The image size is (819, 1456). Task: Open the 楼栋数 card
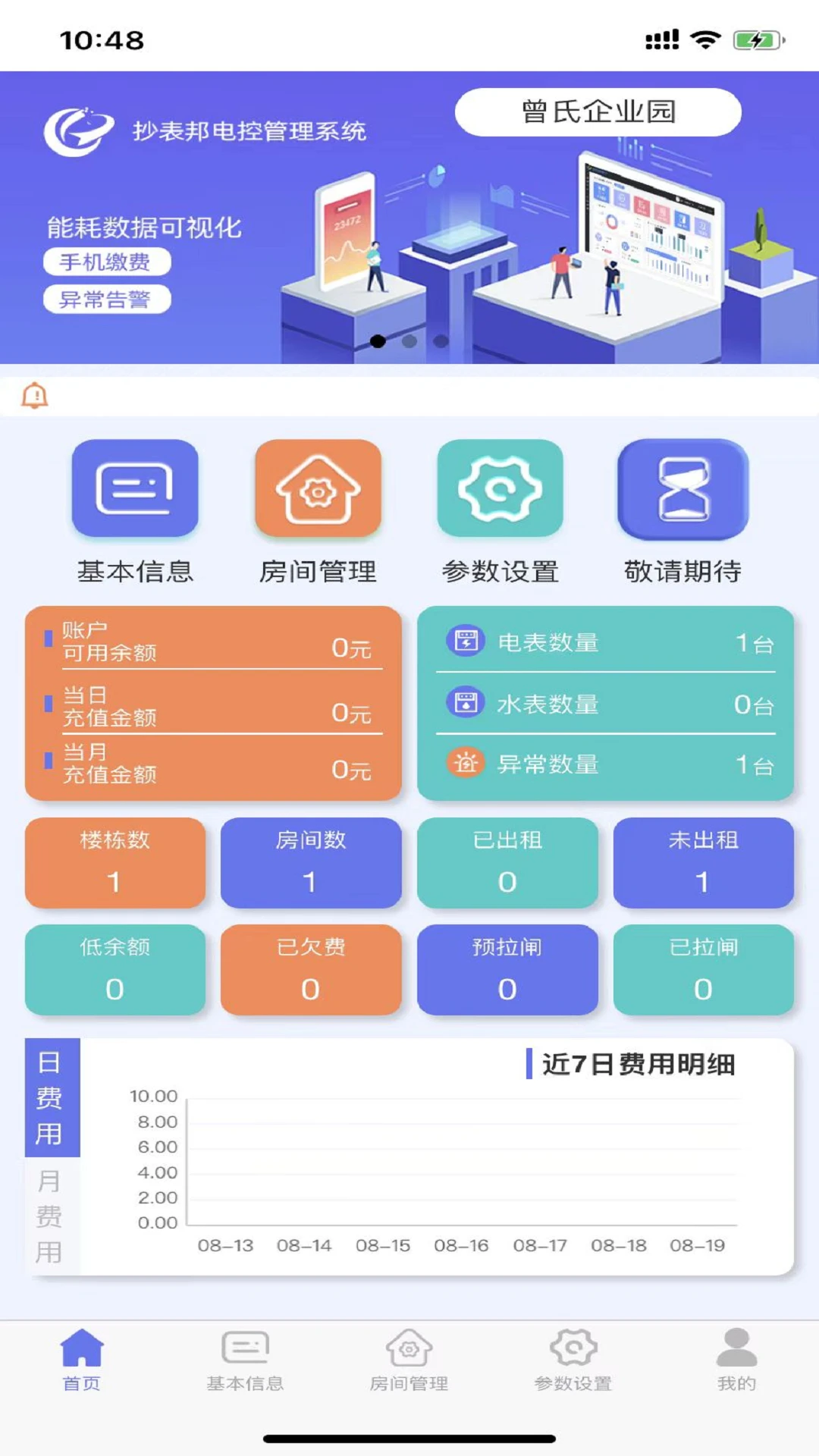tap(115, 862)
